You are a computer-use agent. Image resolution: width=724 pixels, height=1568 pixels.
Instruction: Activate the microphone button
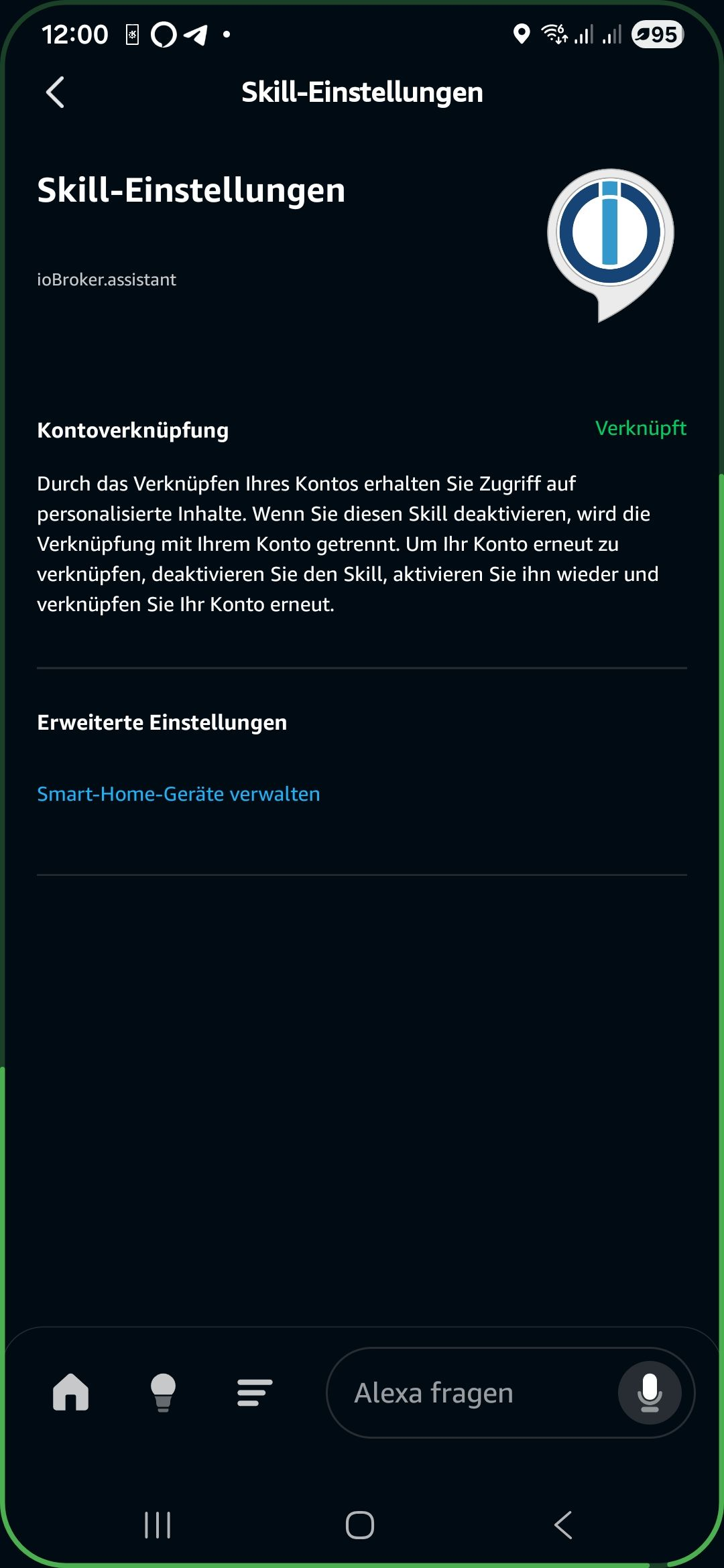tap(649, 1392)
